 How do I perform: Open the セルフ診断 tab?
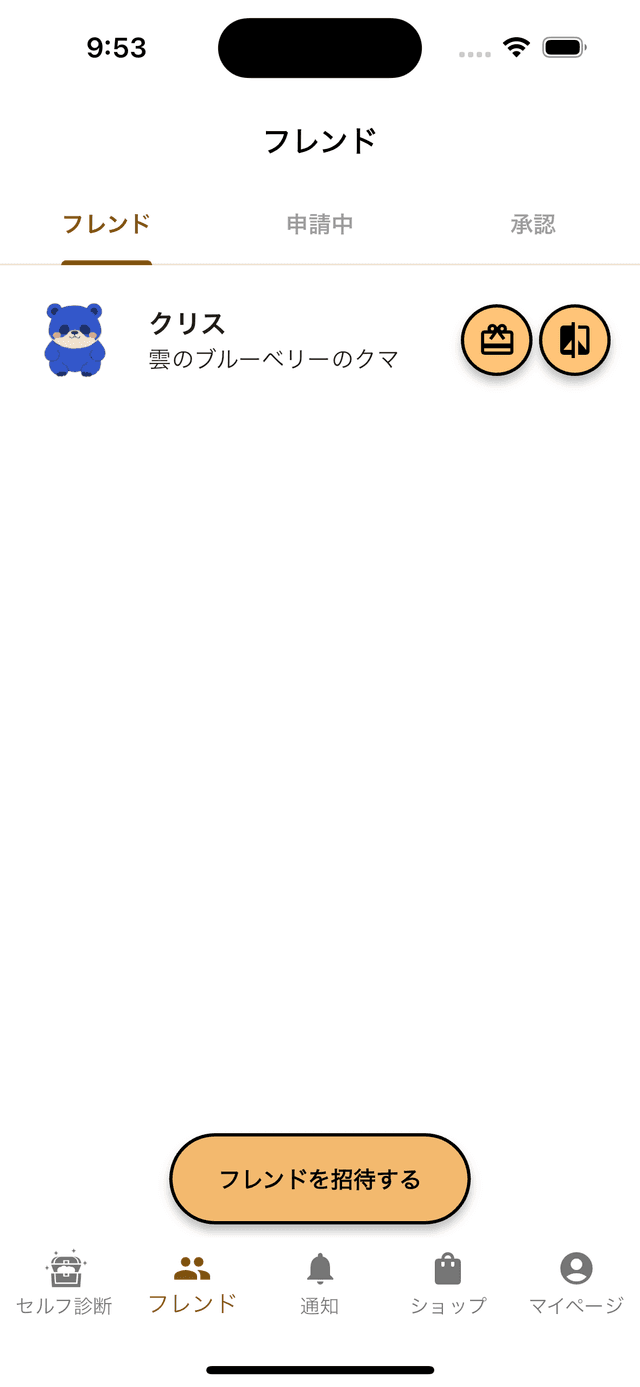(64, 1284)
